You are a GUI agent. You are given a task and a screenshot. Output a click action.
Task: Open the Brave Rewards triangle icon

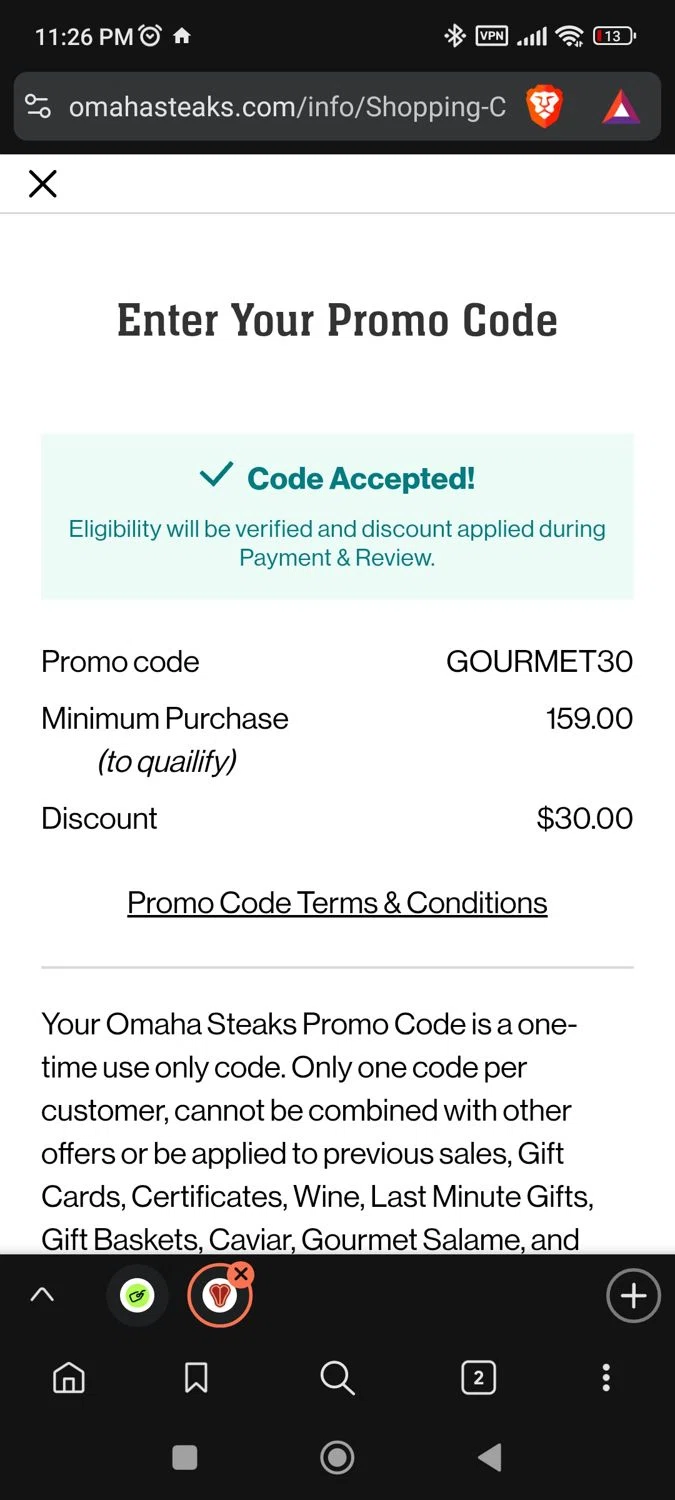pos(620,107)
